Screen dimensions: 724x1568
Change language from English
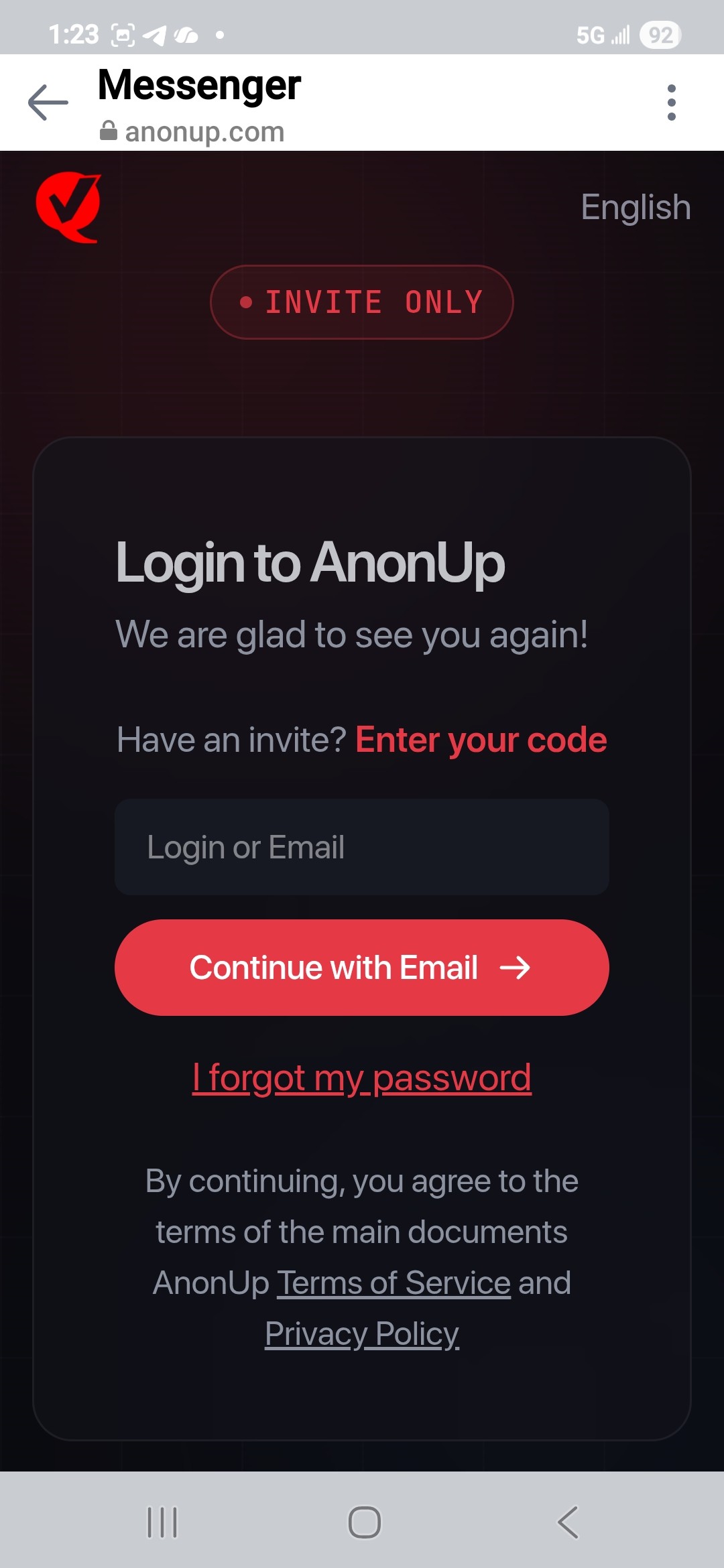635,207
